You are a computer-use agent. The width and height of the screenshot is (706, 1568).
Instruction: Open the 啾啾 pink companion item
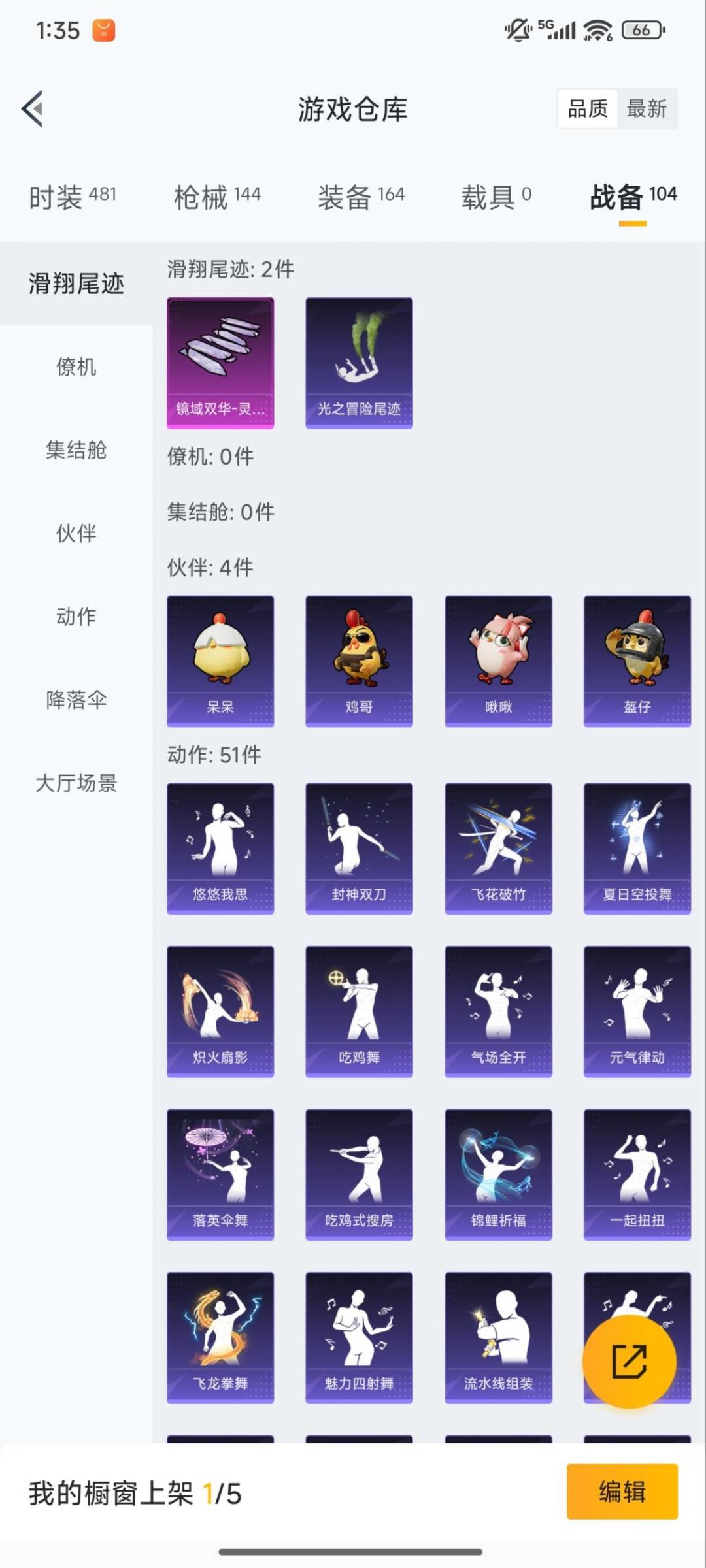(497, 660)
